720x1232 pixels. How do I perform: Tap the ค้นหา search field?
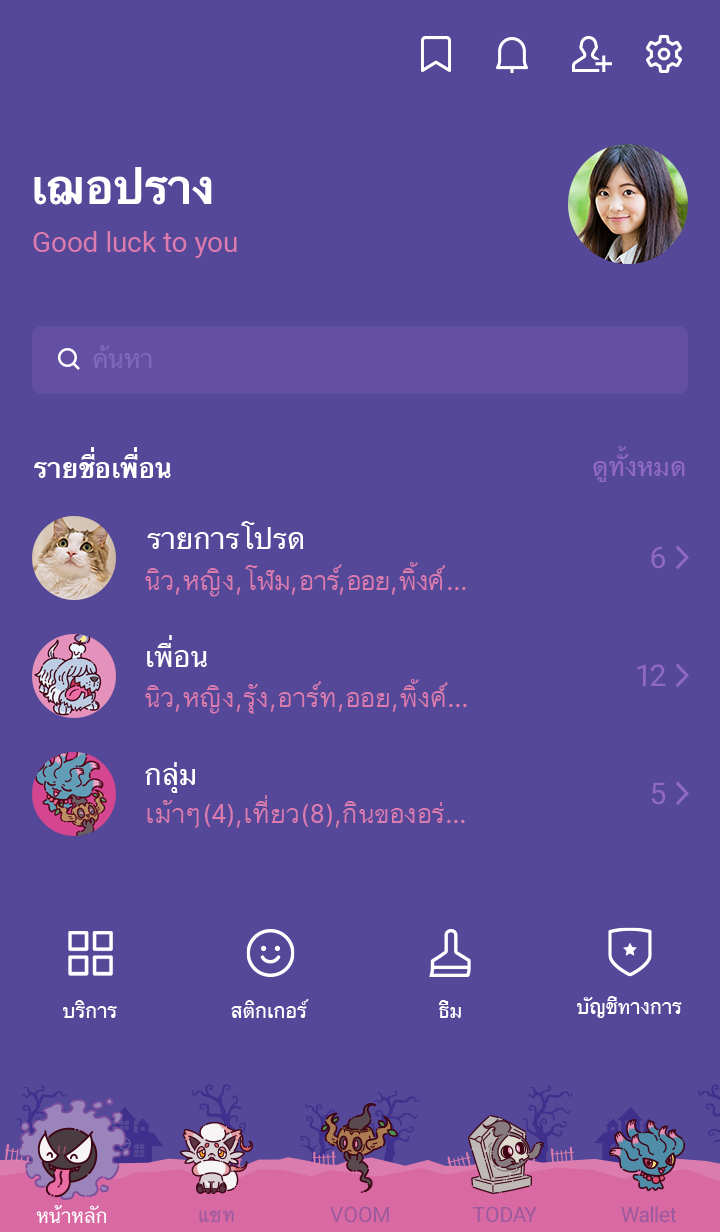pos(360,360)
